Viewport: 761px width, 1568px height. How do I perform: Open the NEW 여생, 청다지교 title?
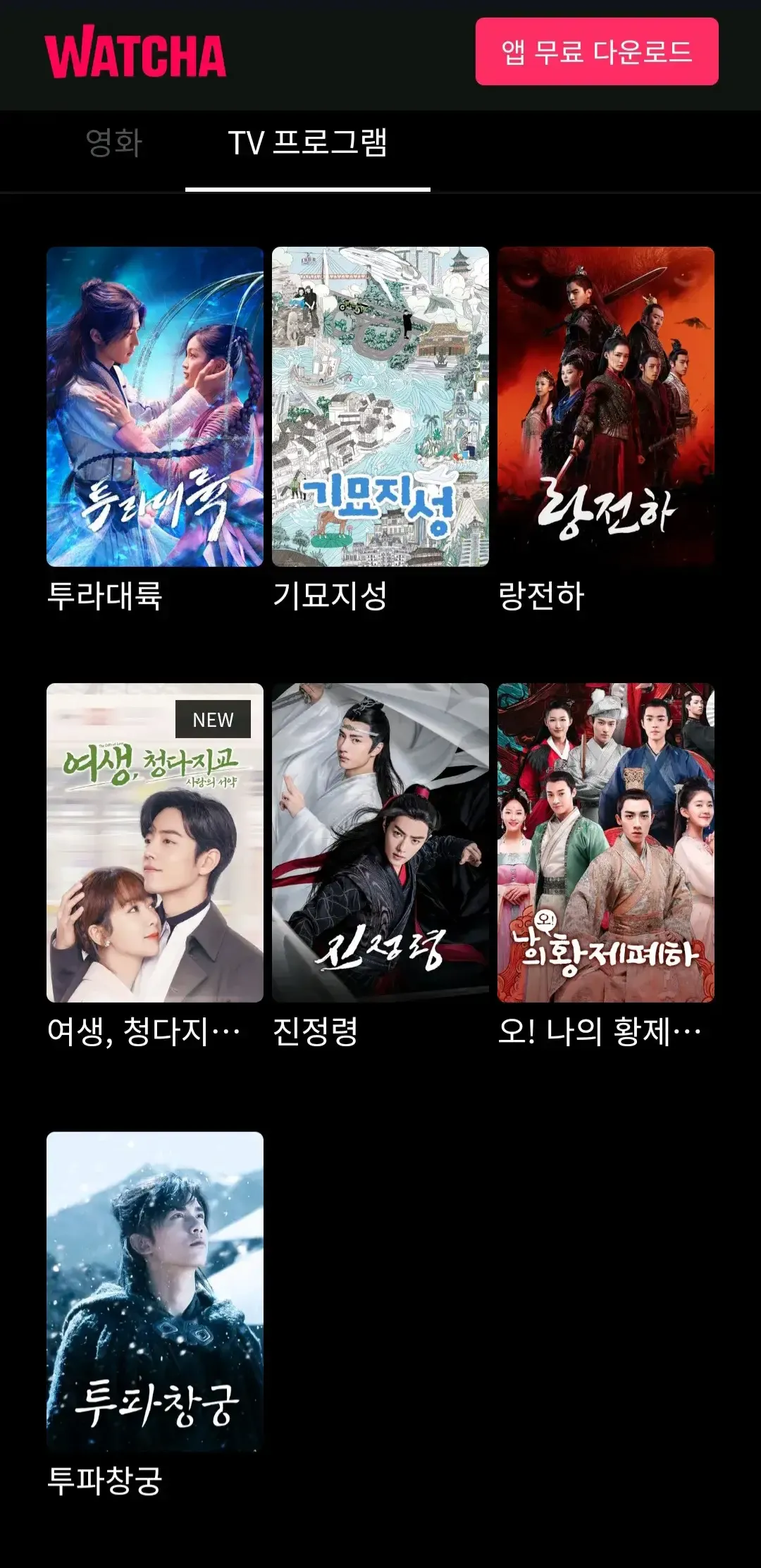155,843
